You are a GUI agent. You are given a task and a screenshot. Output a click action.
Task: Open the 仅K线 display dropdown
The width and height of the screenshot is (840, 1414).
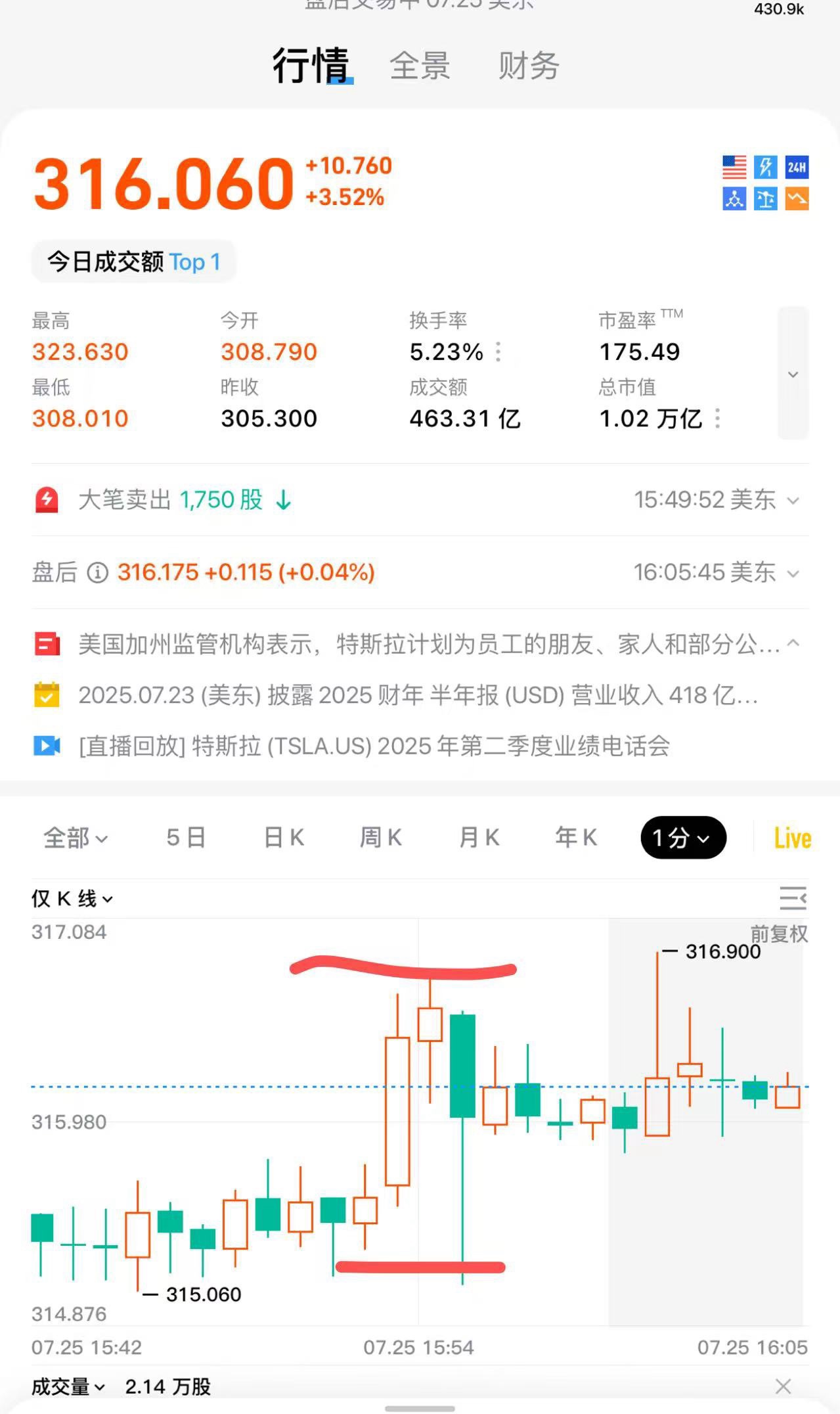tap(72, 898)
